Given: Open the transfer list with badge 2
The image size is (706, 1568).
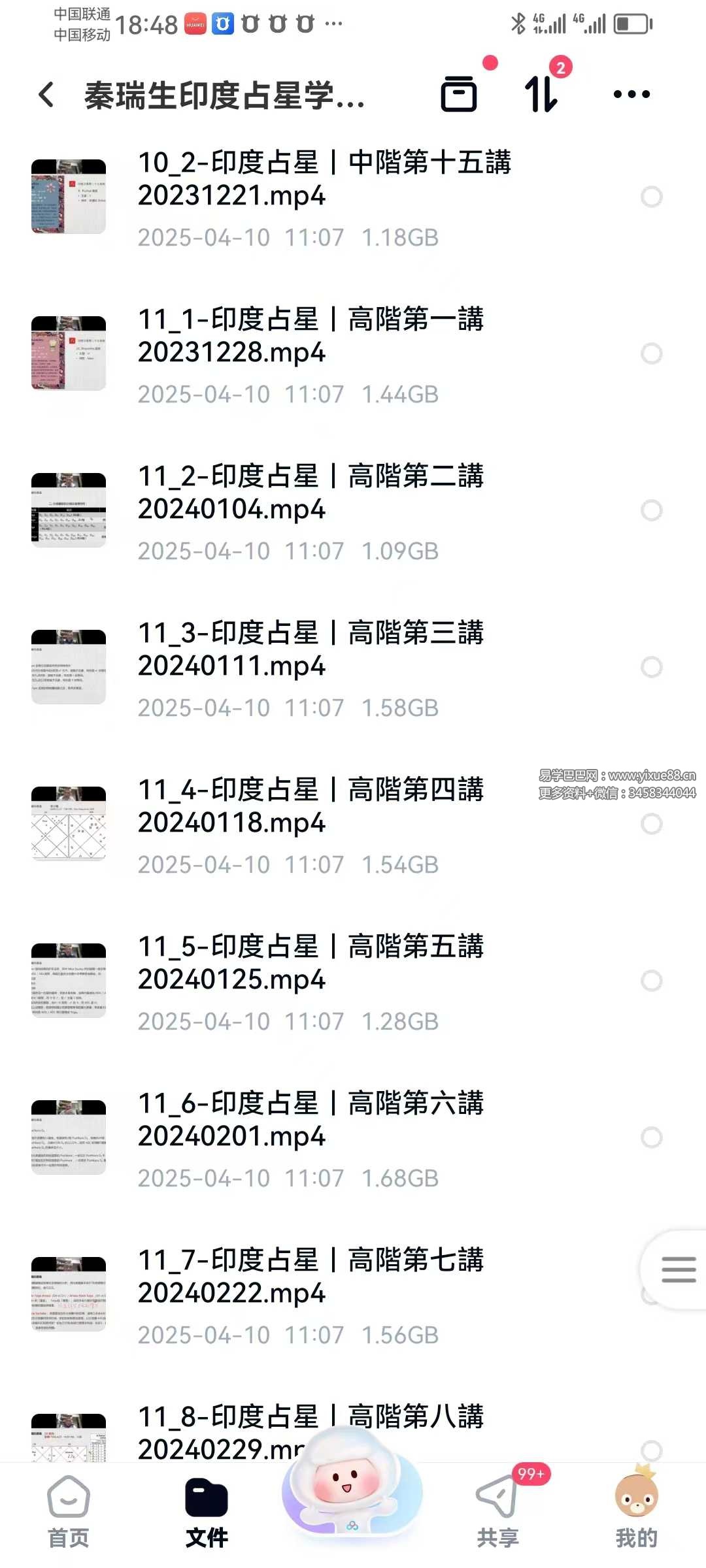Looking at the screenshot, I should [542, 94].
